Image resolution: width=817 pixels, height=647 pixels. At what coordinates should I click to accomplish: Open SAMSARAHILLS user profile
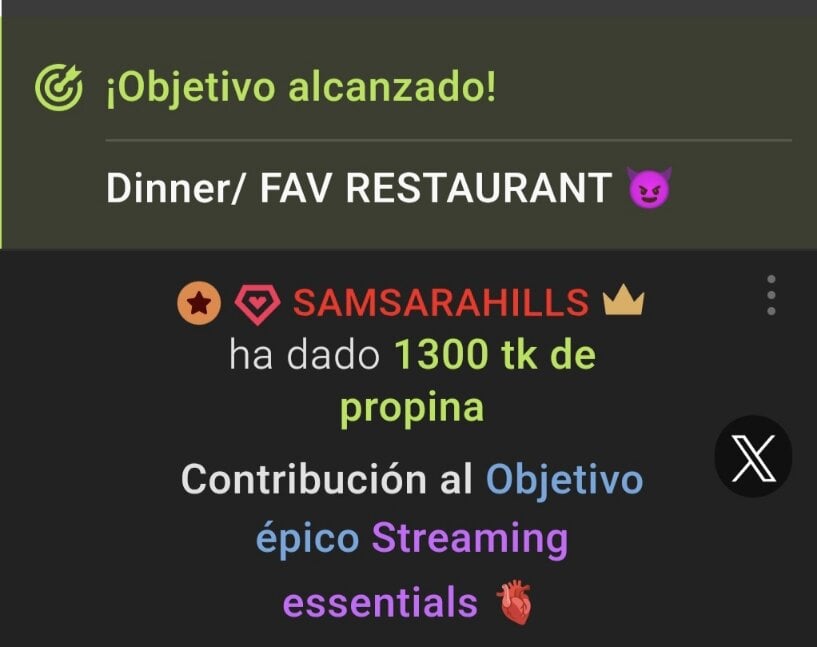(442, 303)
